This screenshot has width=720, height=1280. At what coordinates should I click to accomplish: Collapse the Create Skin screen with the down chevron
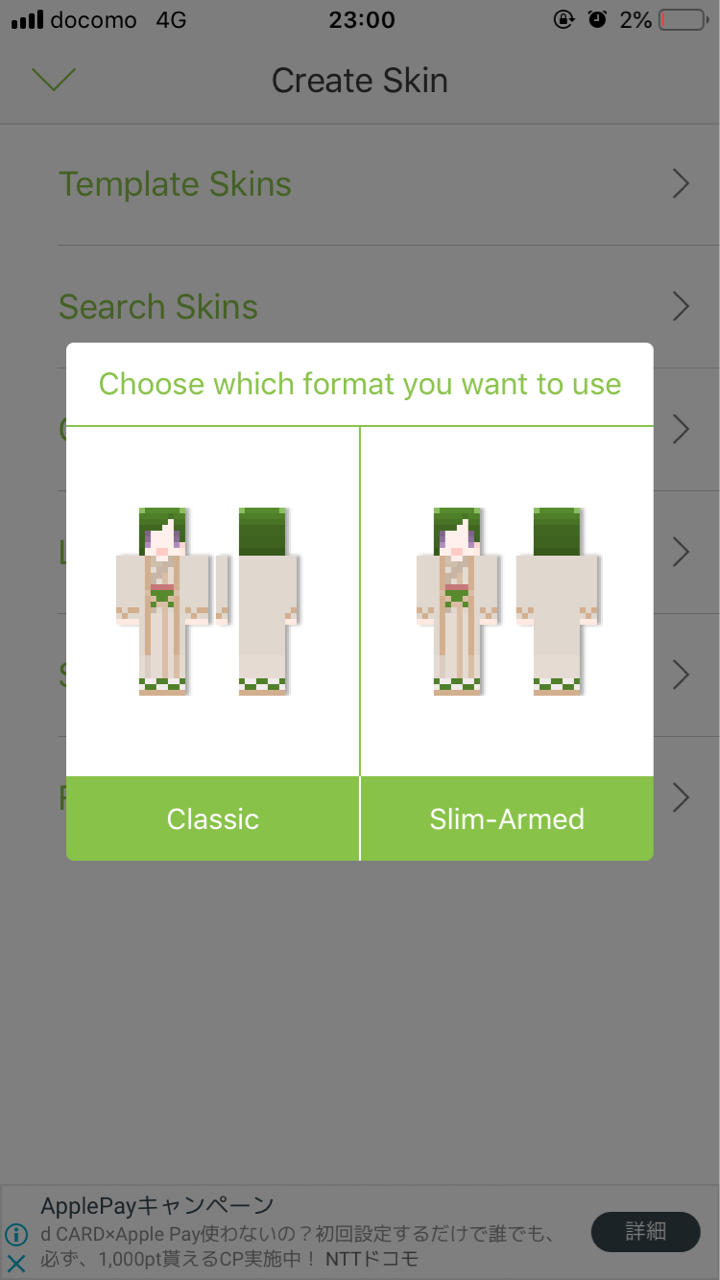pos(54,80)
